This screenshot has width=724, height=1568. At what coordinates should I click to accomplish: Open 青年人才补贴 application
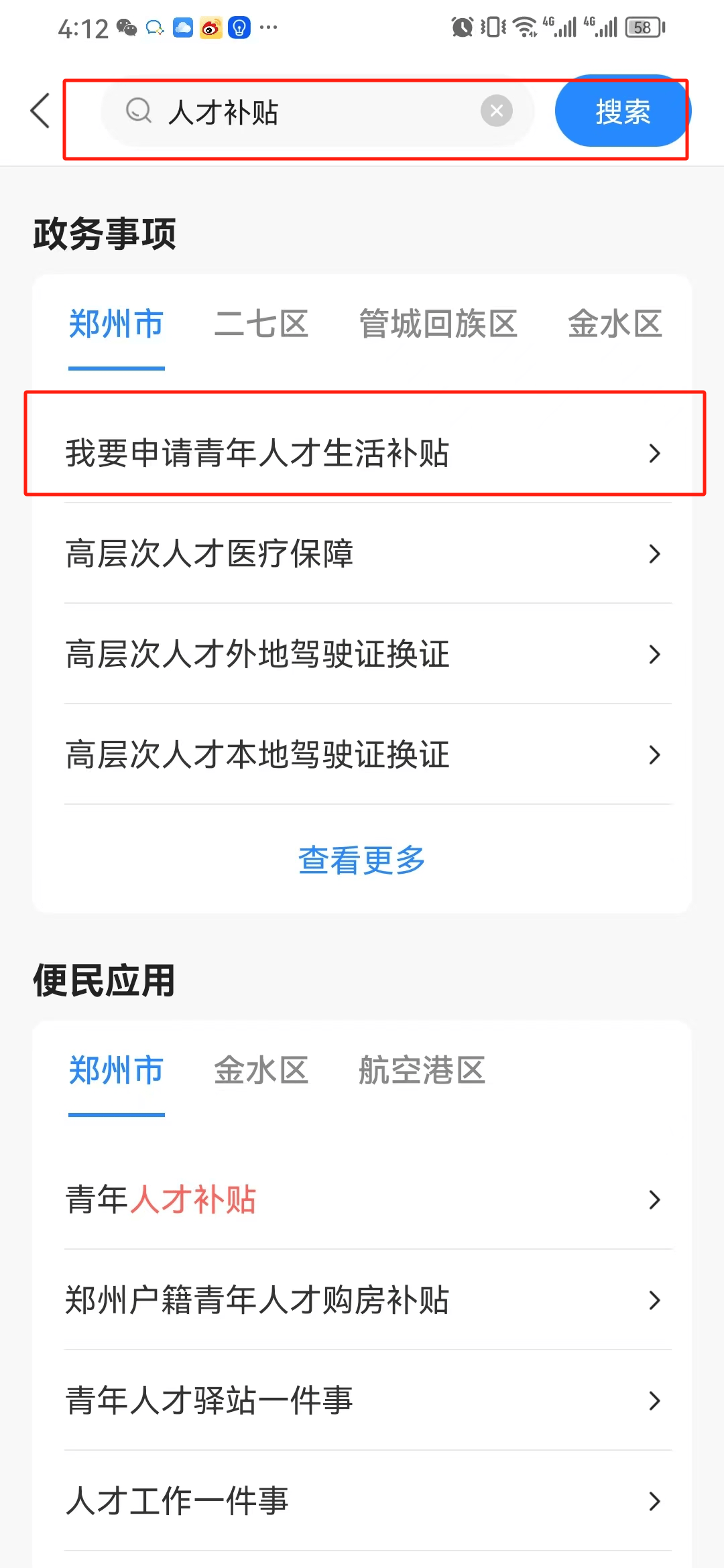coord(362,1199)
